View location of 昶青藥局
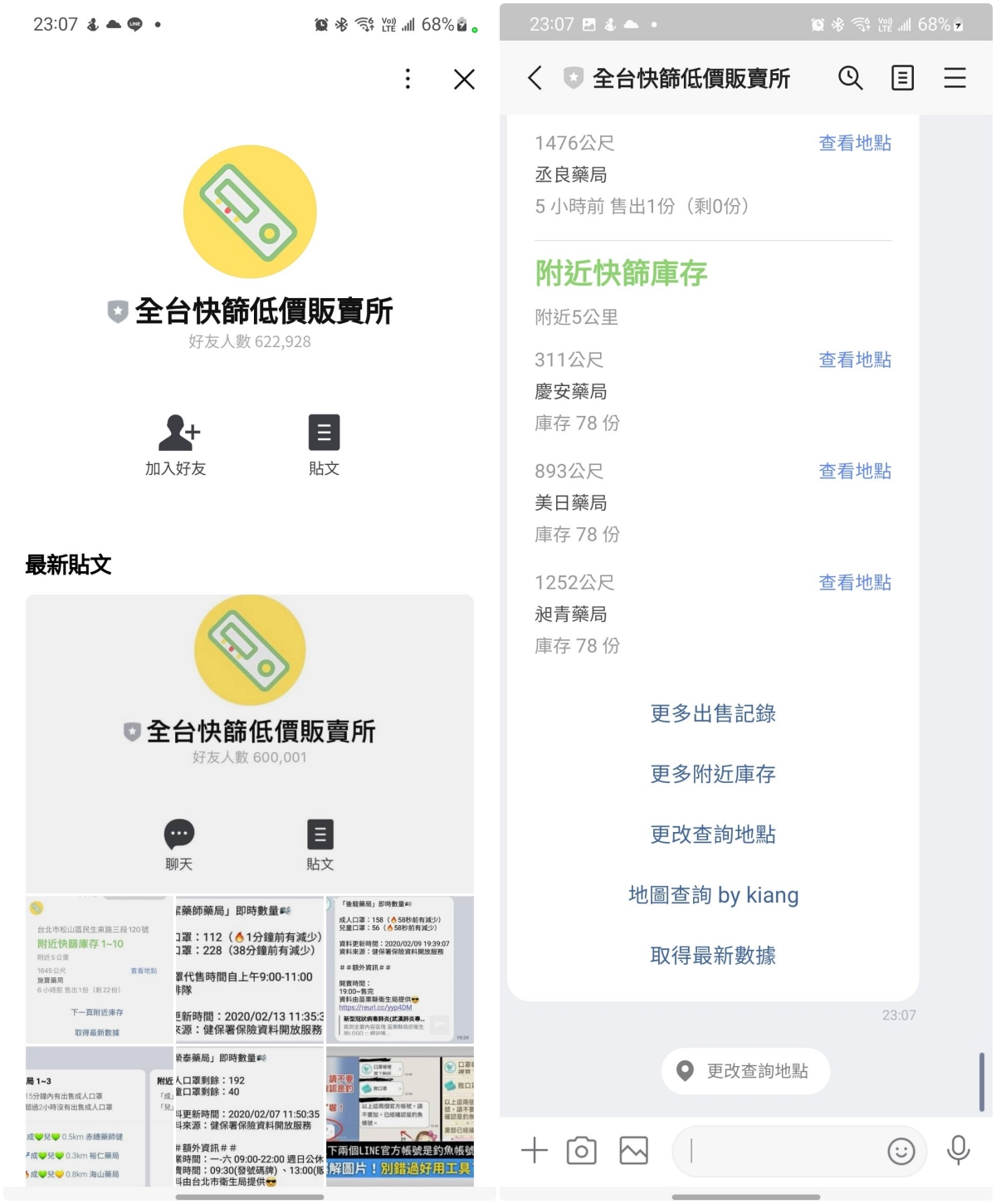Viewport: 996px width, 1204px height. point(854,582)
